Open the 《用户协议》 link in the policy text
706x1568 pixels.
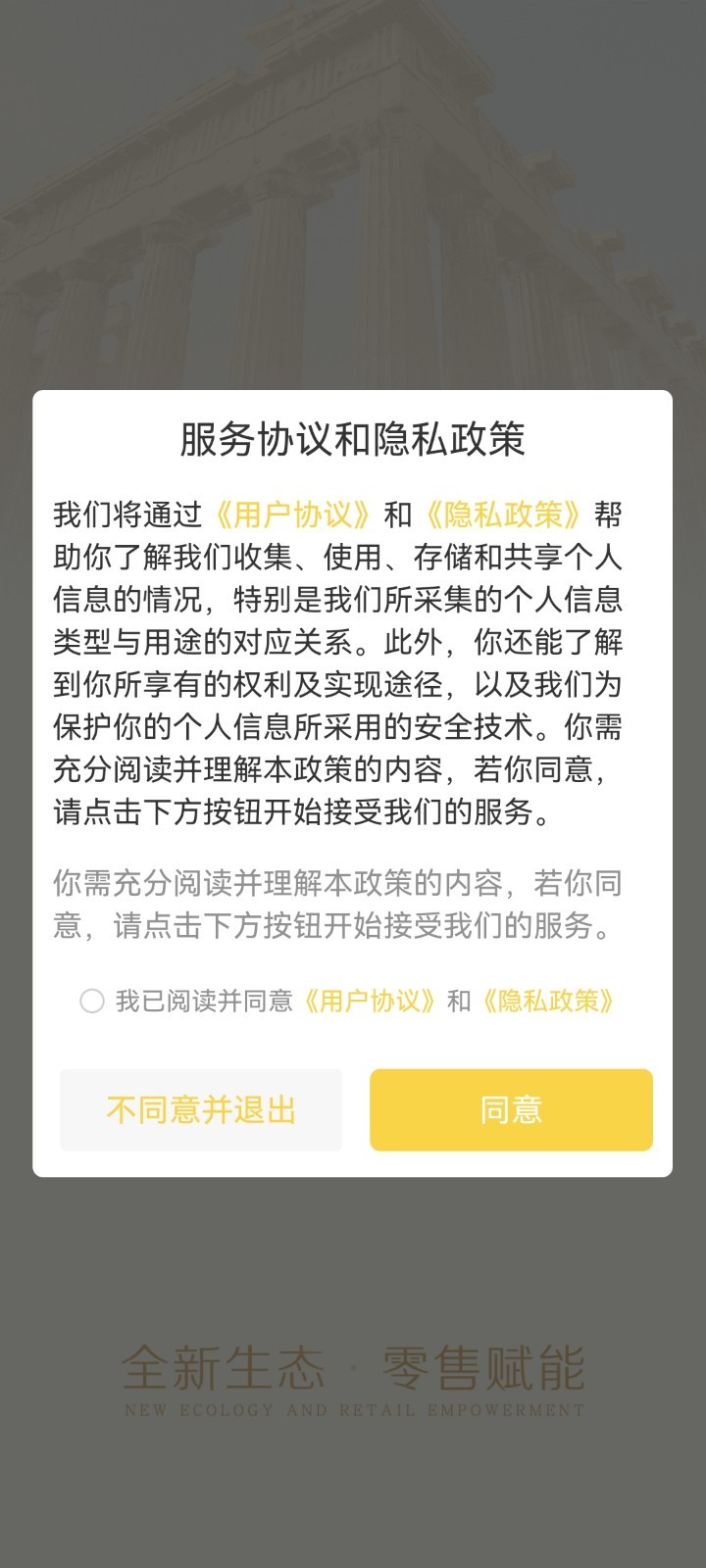294,510
